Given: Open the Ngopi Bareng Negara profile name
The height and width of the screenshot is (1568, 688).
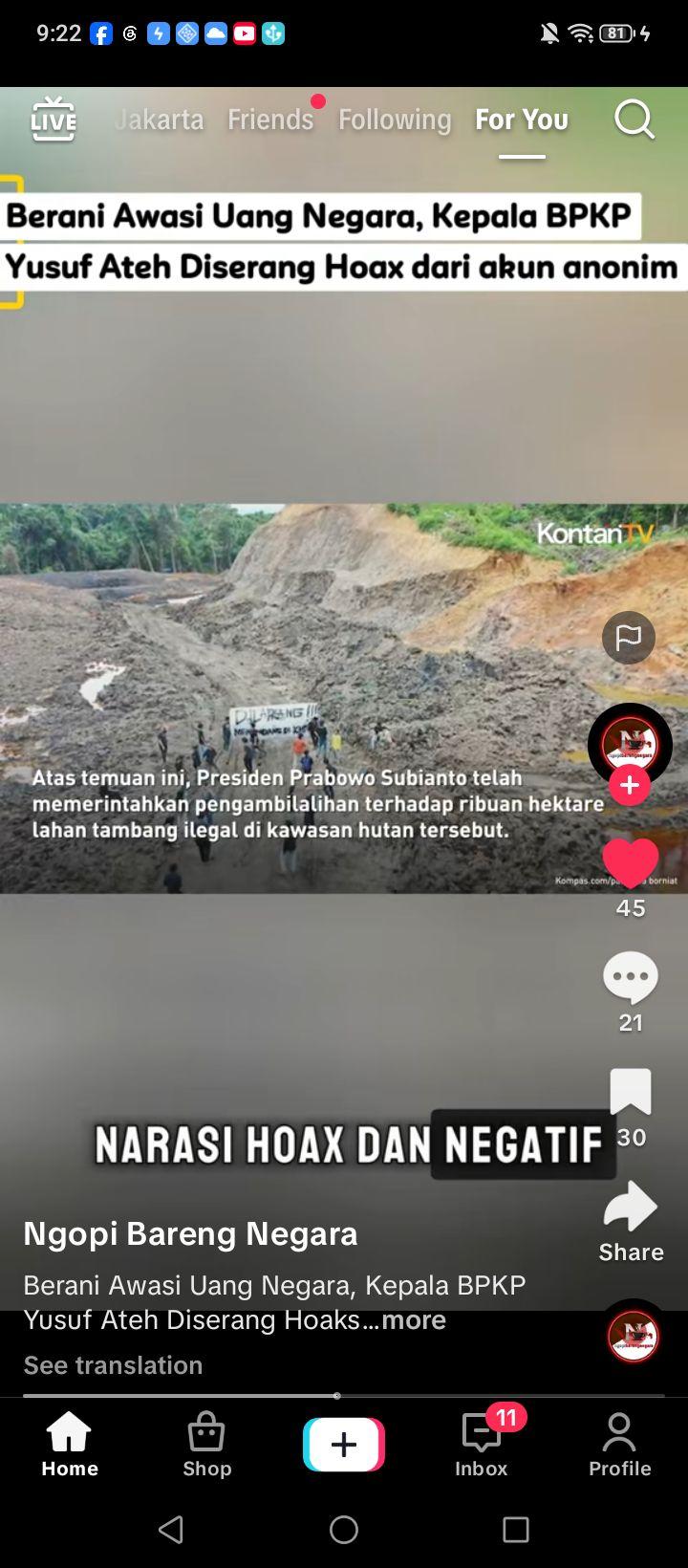Looking at the screenshot, I should (190, 1233).
